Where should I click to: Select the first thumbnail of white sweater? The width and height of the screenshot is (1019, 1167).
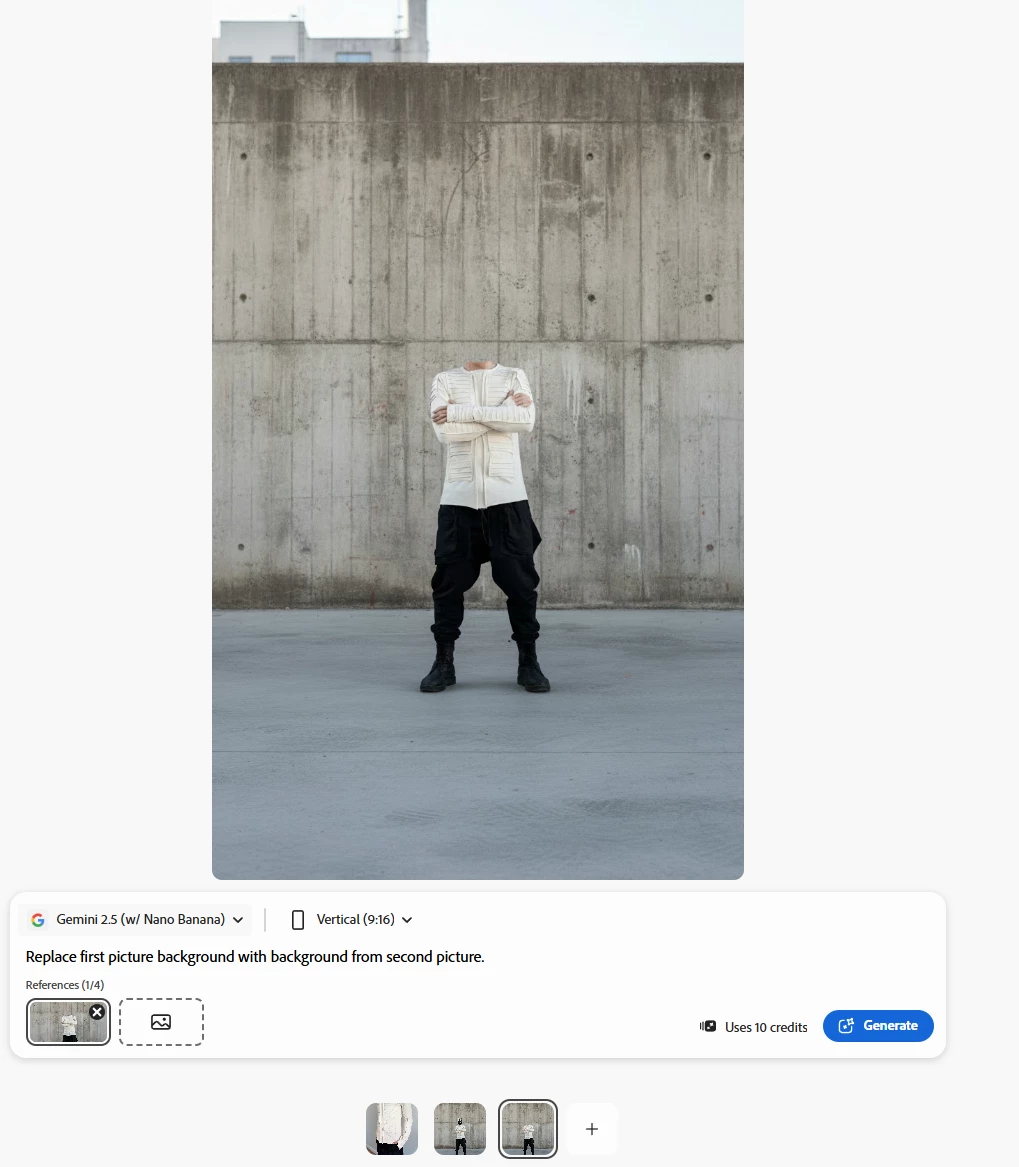(x=392, y=1129)
